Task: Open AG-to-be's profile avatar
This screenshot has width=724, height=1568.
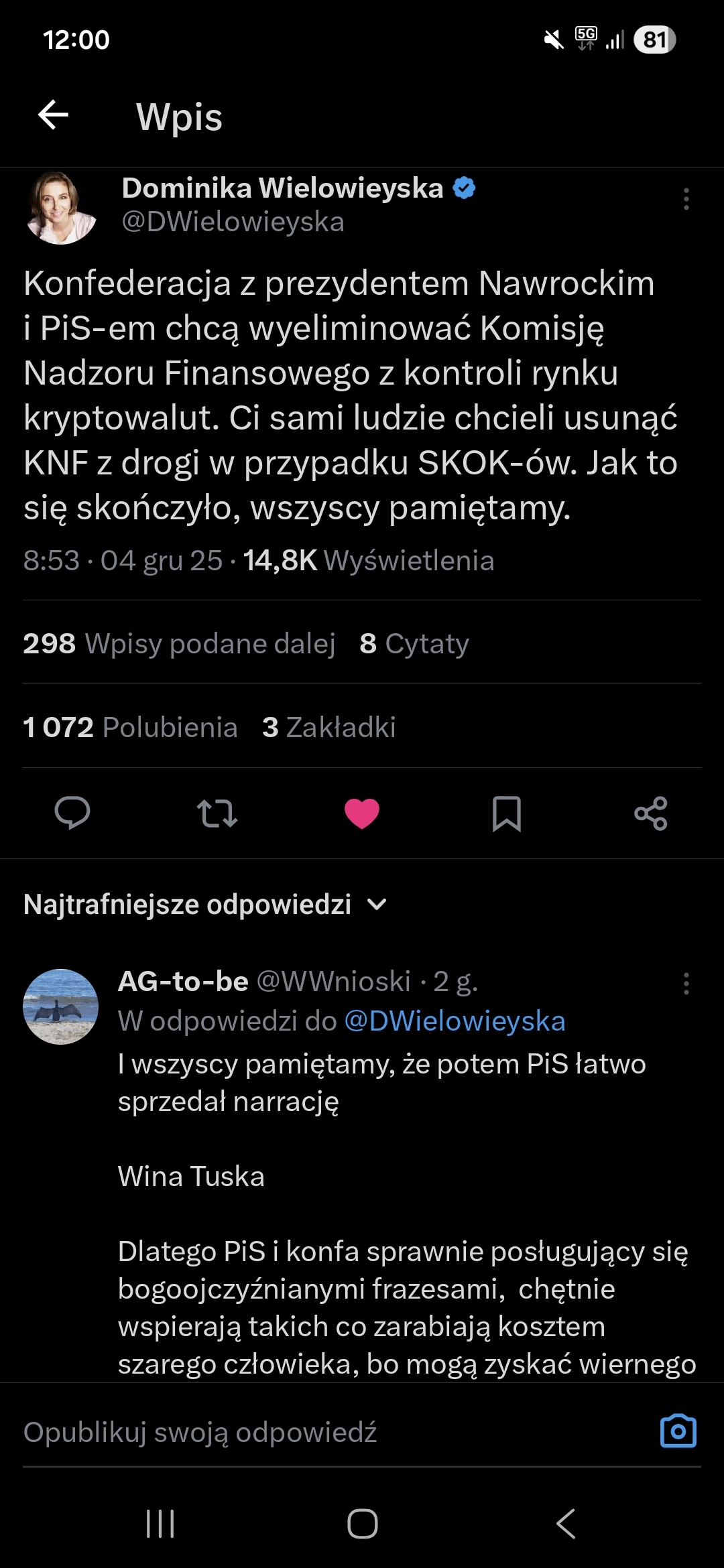Action: pyautogui.click(x=61, y=1006)
